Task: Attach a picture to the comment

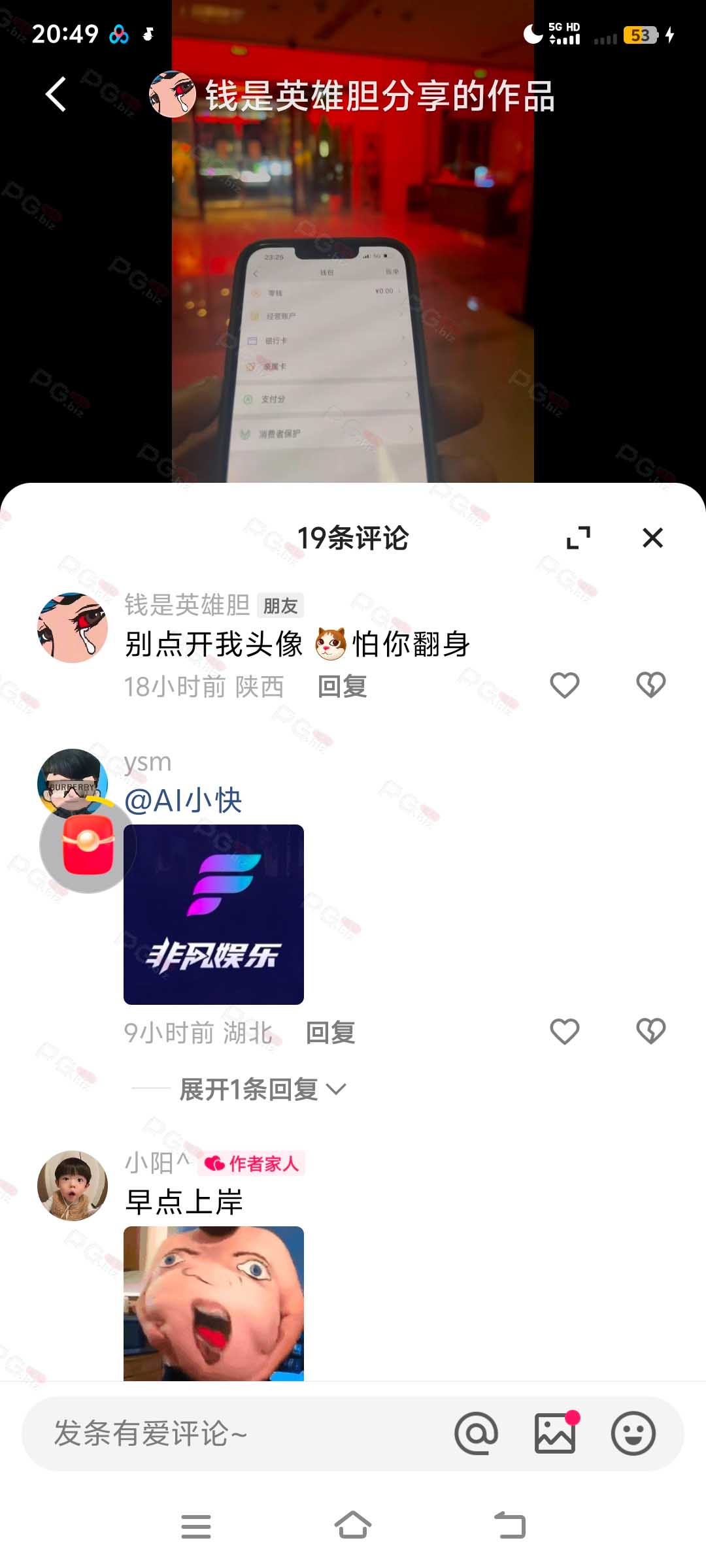Action: [555, 1434]
